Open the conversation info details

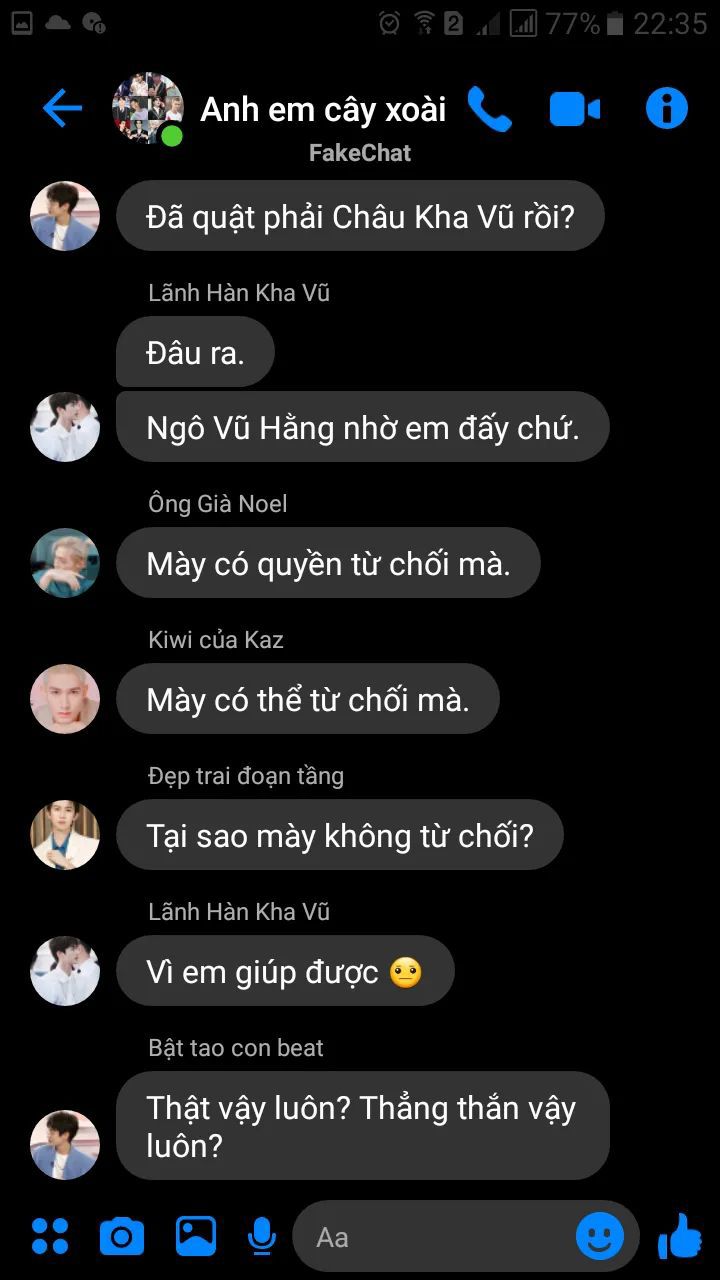pyautogui.click(x=667, y=108)
